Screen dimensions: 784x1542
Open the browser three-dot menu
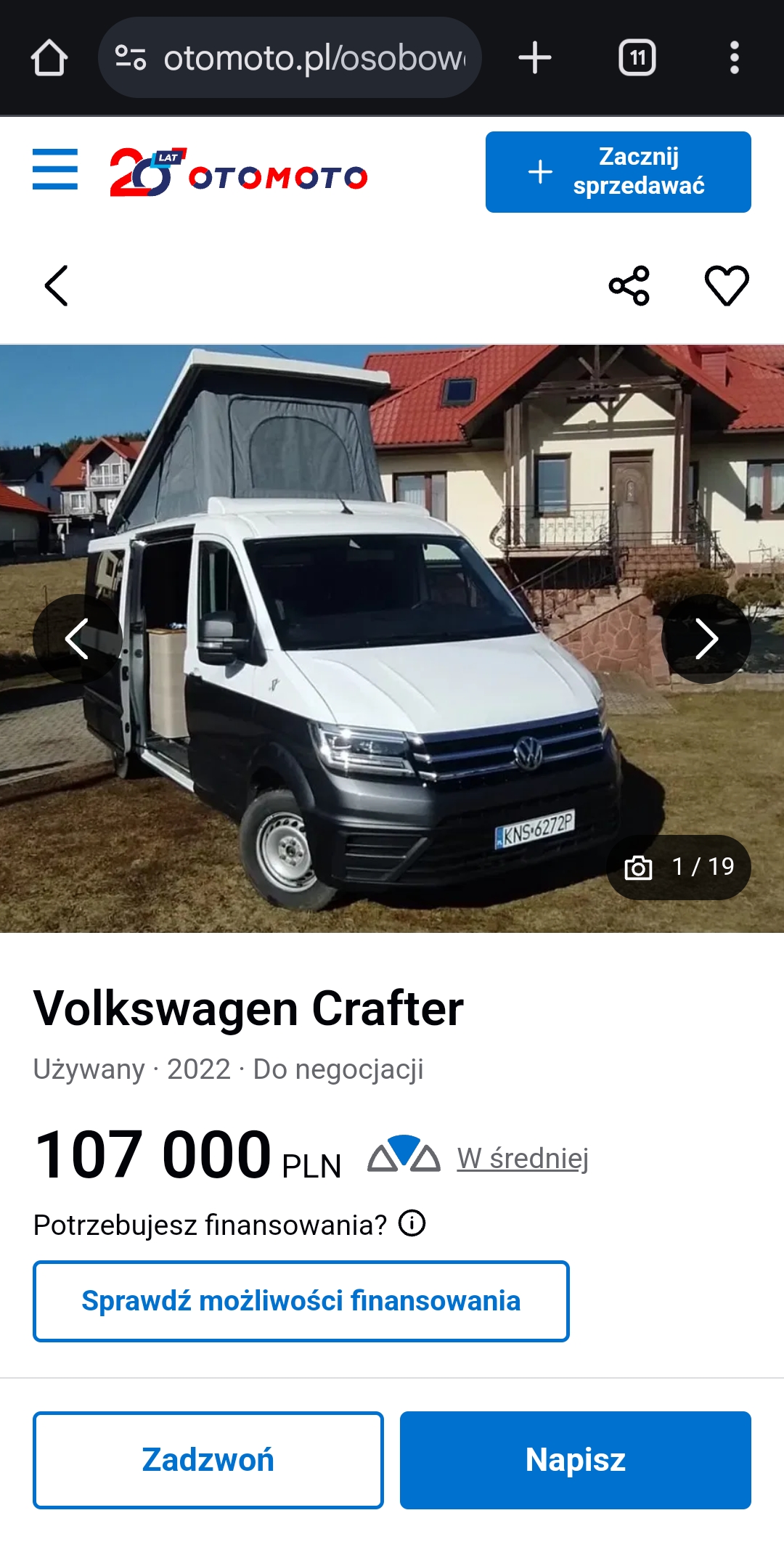pyautogui.click(x=736, y=58)
